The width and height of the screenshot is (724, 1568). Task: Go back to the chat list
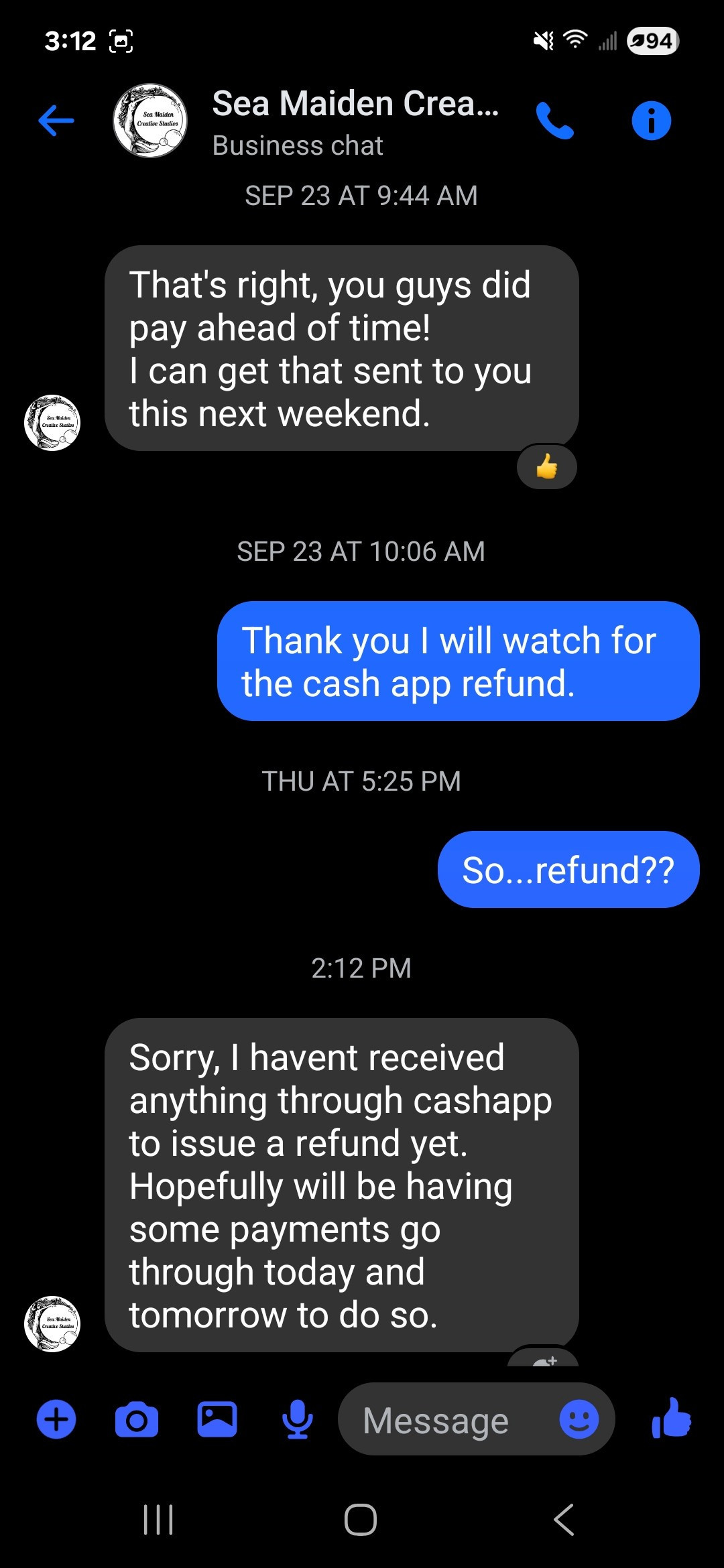point(56,121)
